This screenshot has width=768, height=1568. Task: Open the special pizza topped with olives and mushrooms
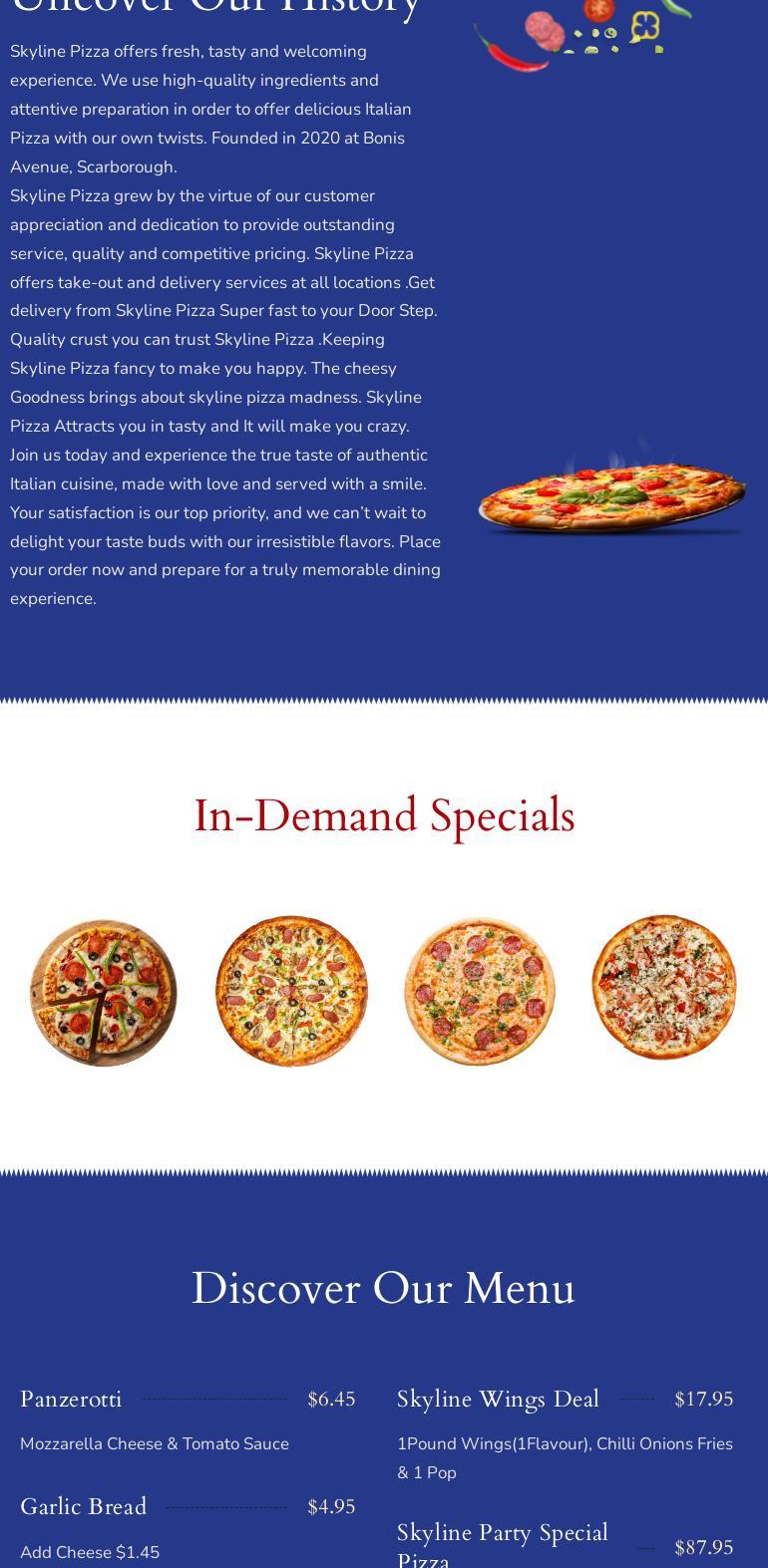click(291, 991)
